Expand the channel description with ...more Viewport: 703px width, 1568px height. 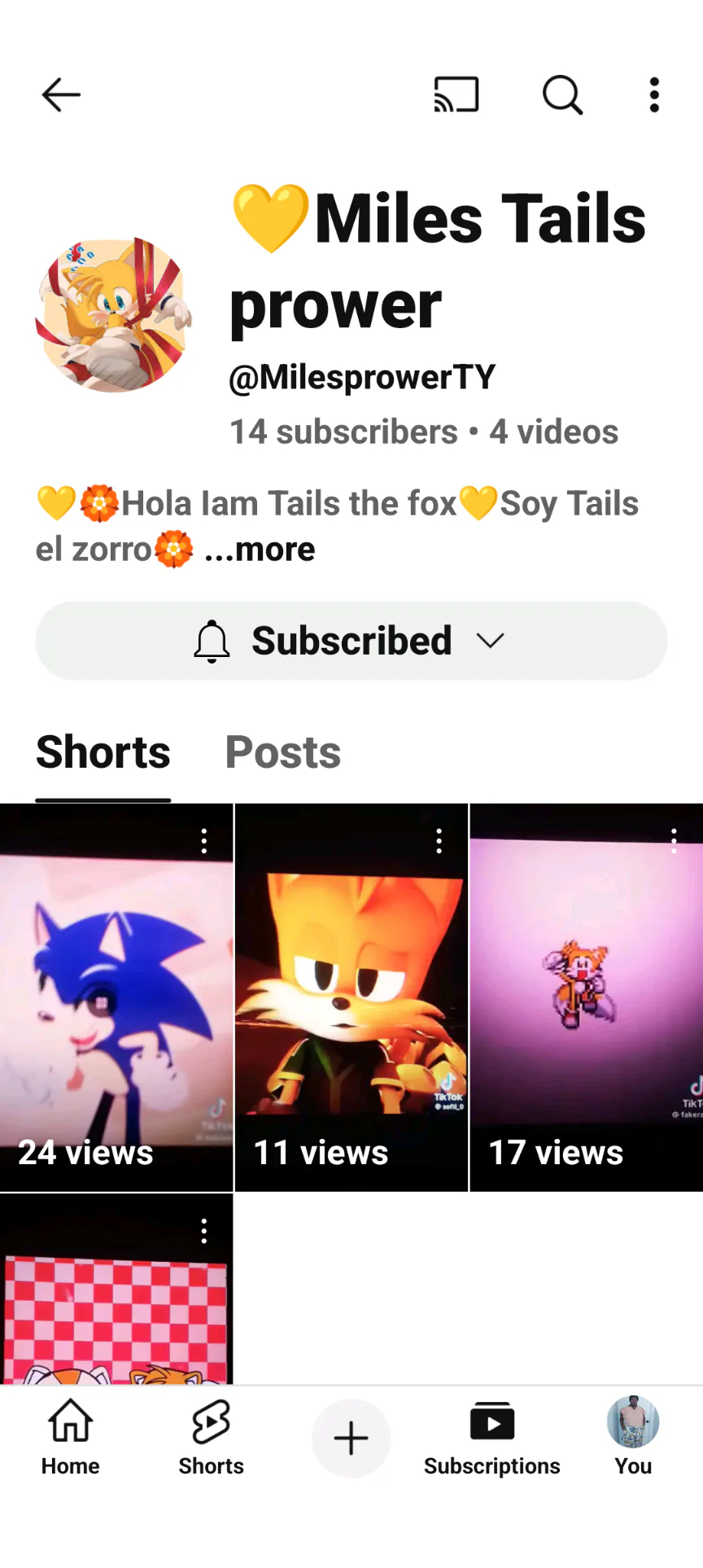point(260,550)
